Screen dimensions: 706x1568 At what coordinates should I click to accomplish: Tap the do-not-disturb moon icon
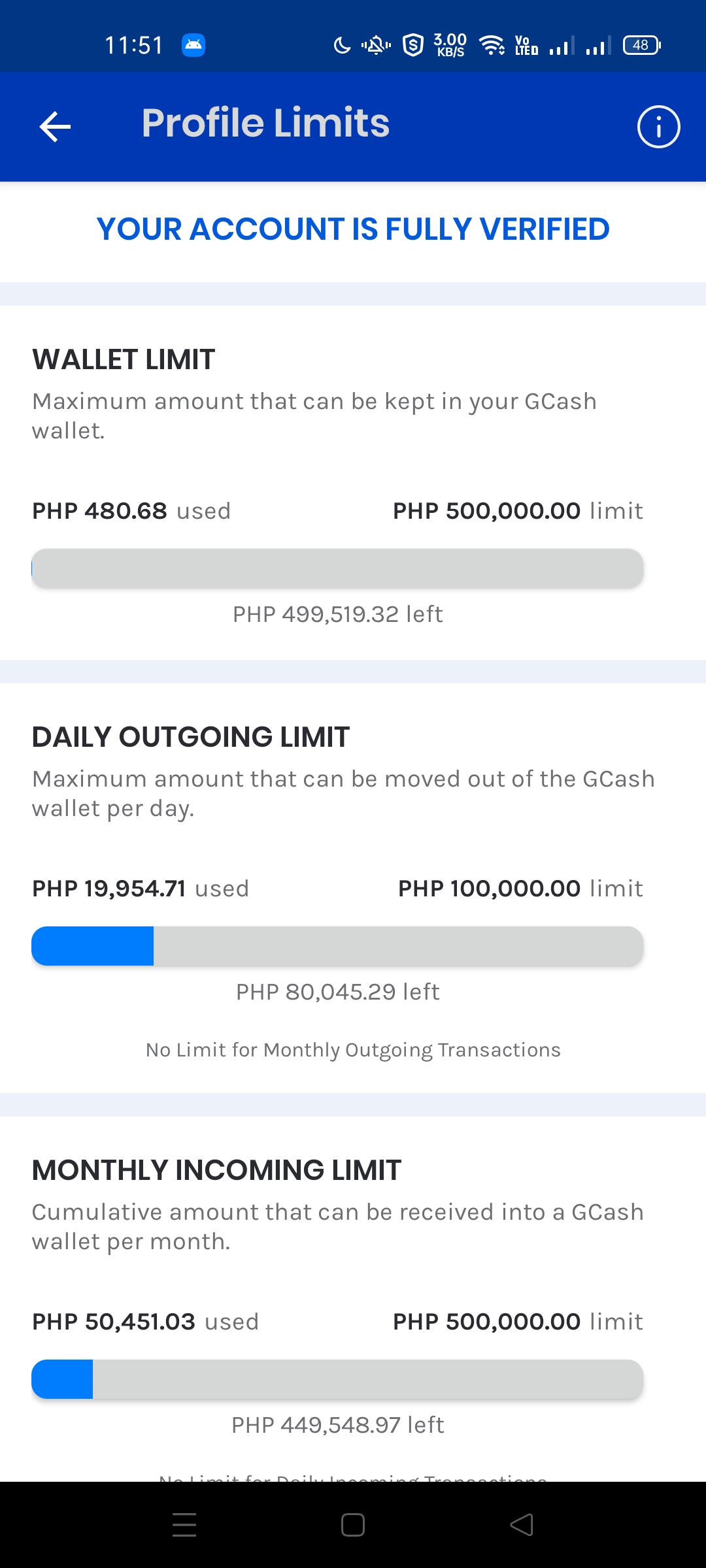click(x=341, y=44)
